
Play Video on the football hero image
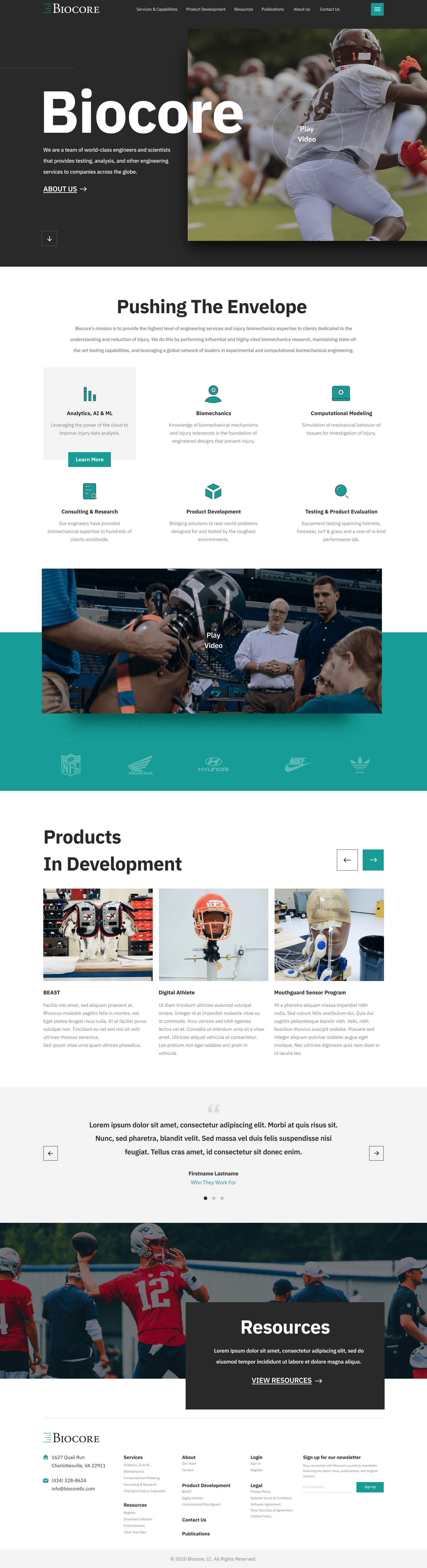[306, 134]
